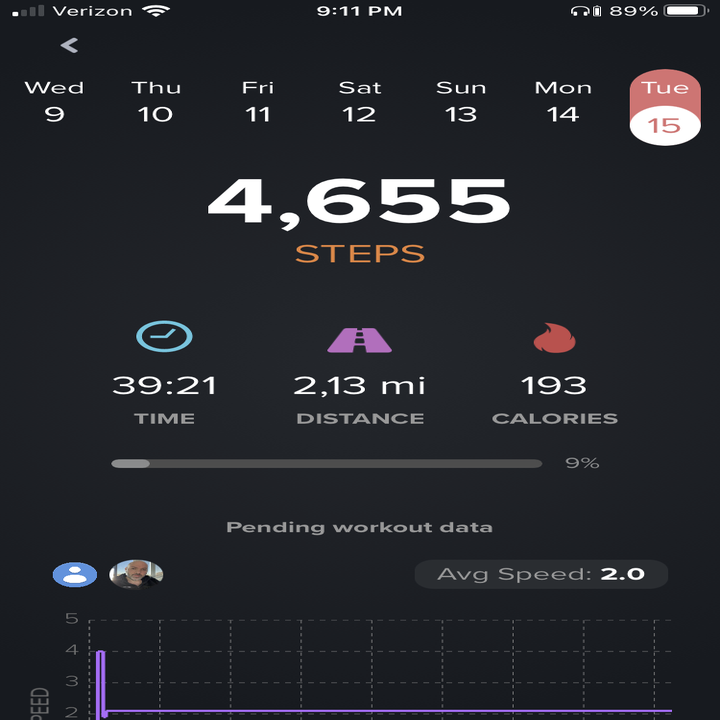Select Tuesday 15 in the date strip

[x=664, y=106]
